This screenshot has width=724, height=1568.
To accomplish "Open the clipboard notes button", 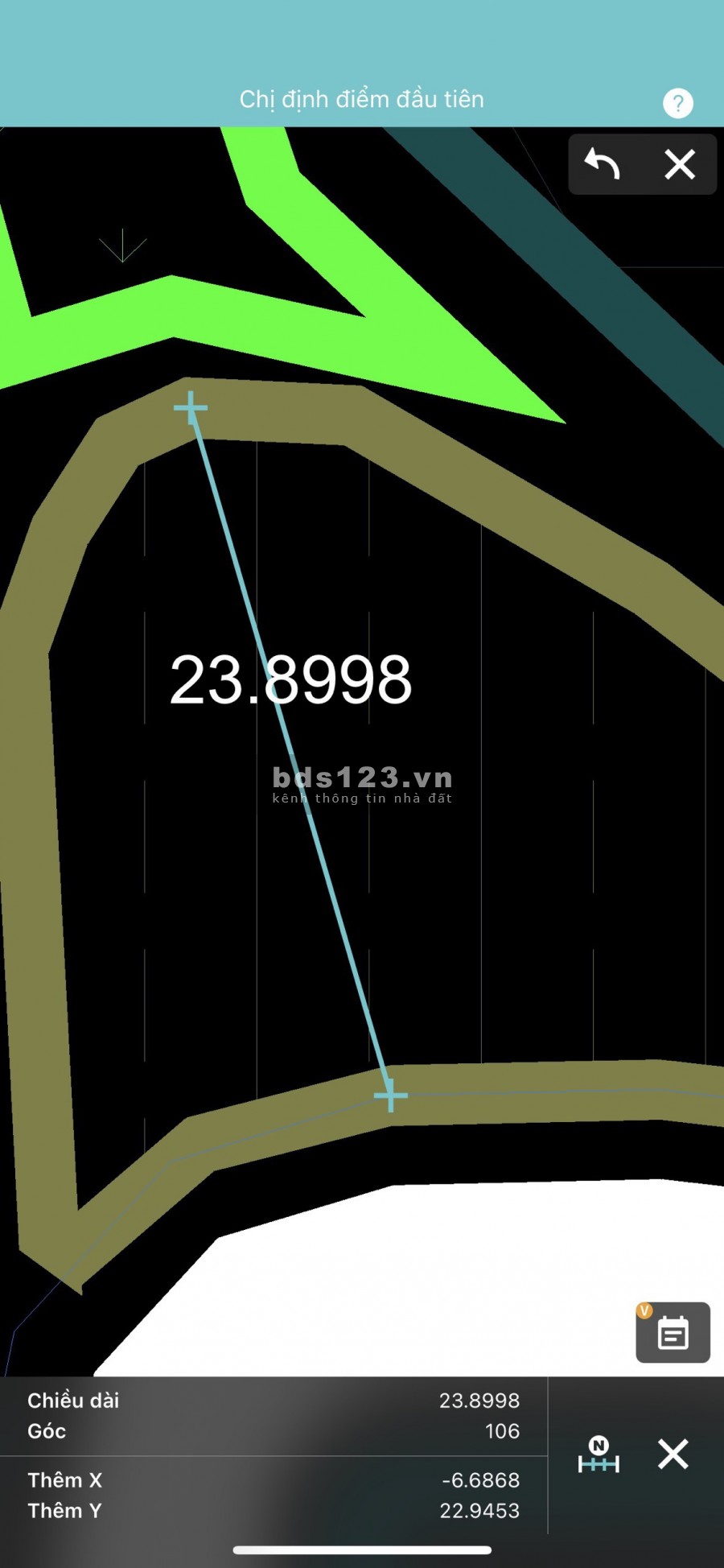I will [673, 1334].
